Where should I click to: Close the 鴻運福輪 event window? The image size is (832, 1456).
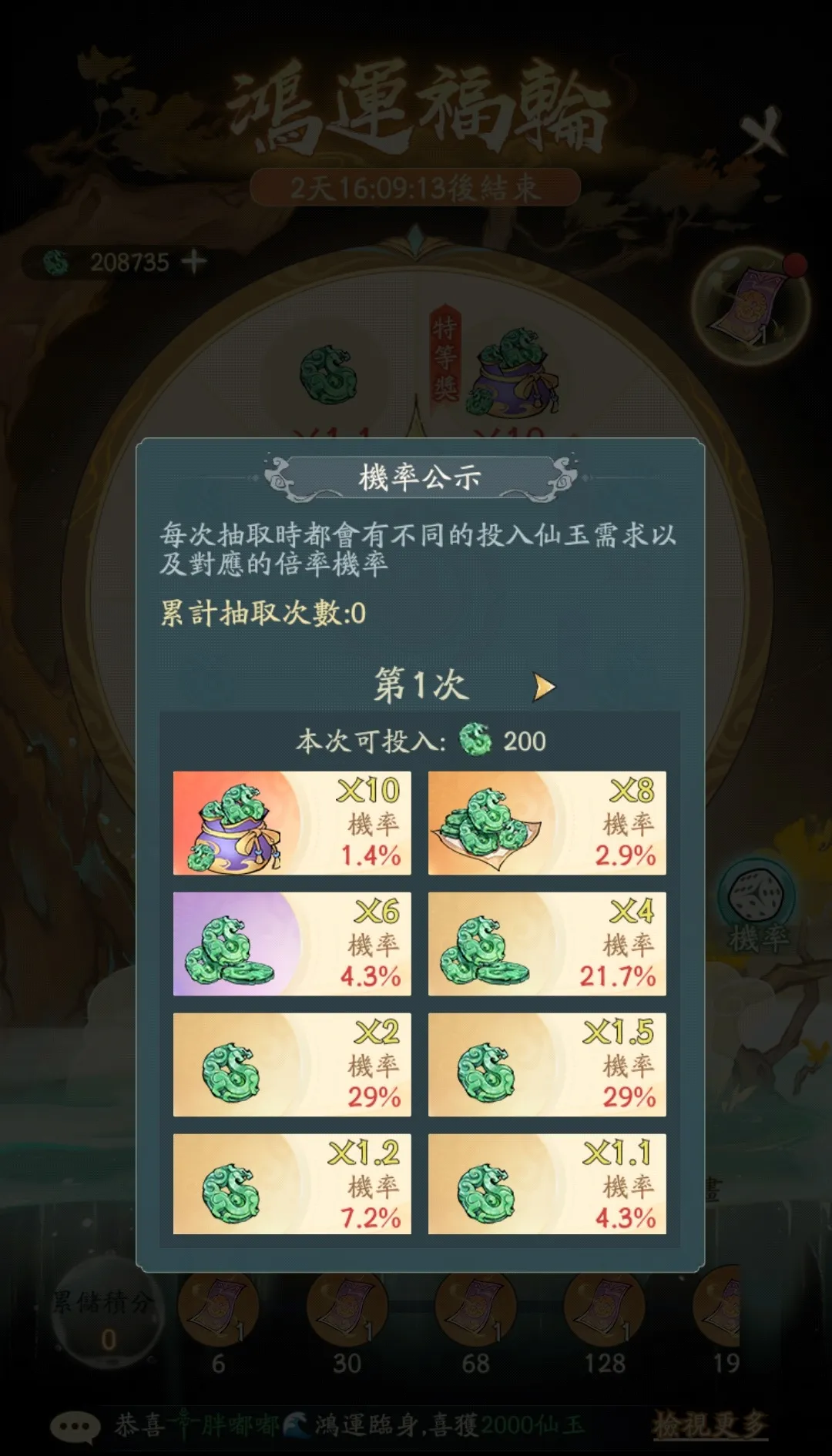tap(762, 129)
